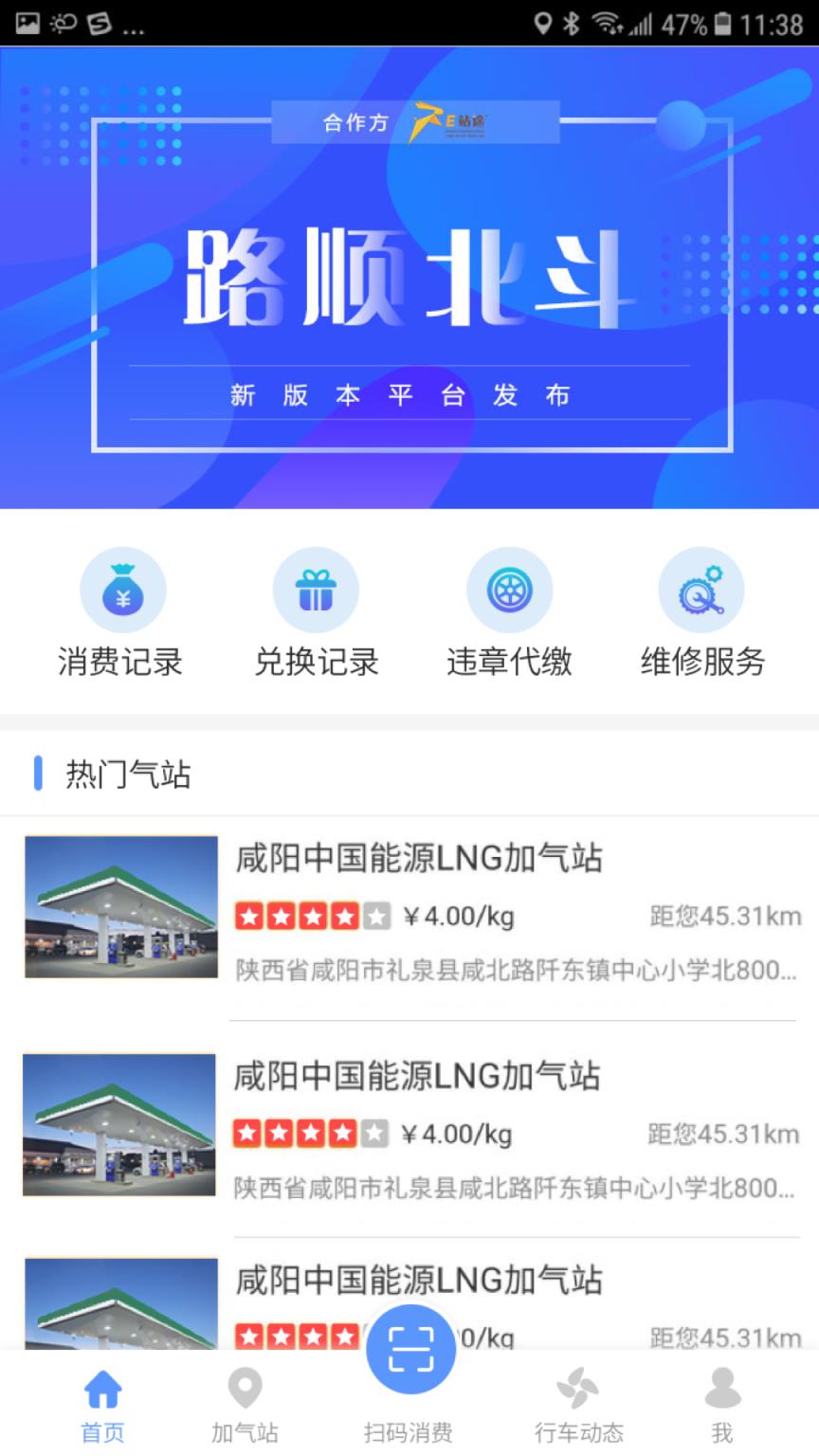Tap the 我 profile person icon

(x=722, y=1388)
